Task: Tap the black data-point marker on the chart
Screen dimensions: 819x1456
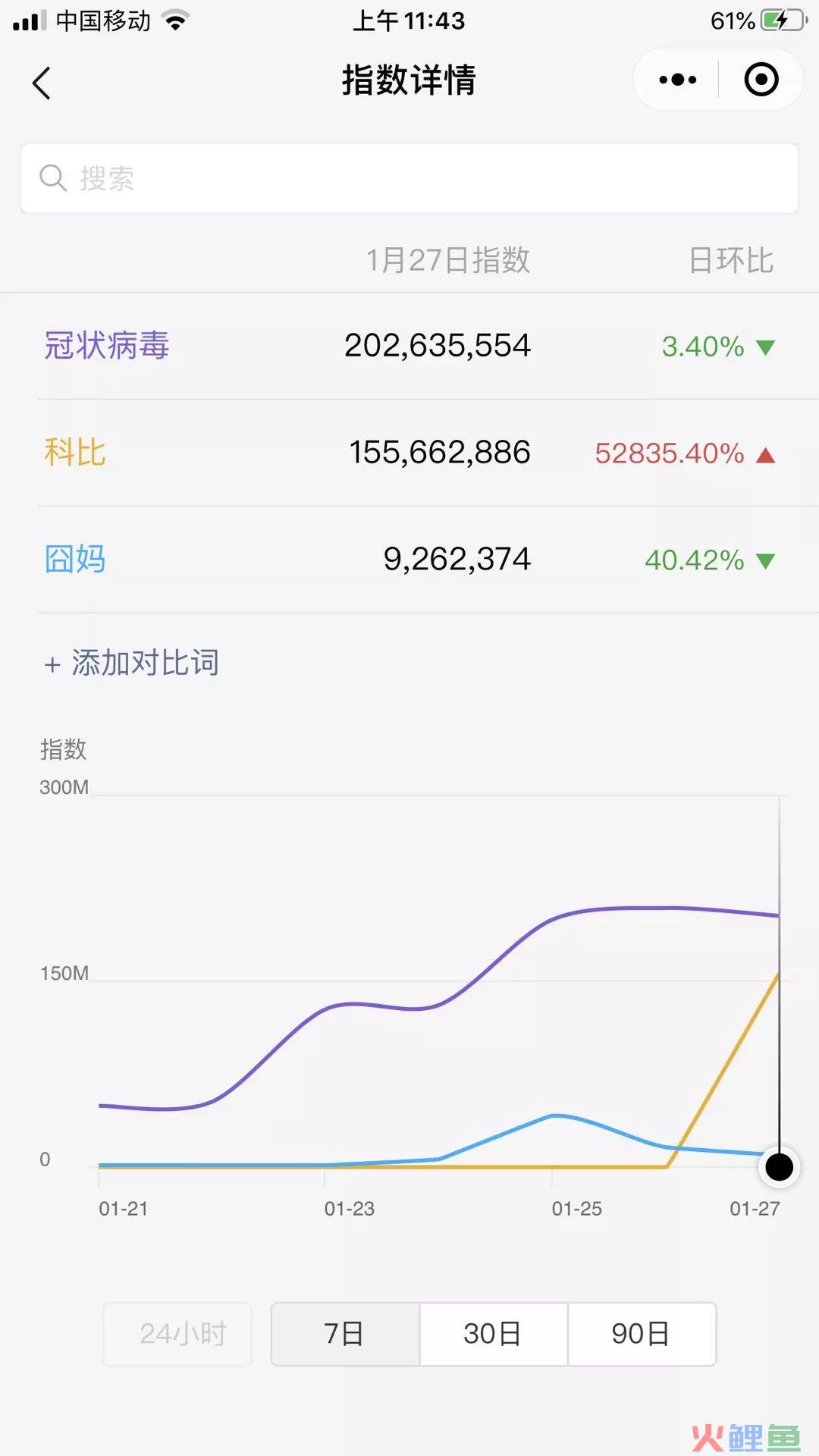Action: [x=779, y=1167]
